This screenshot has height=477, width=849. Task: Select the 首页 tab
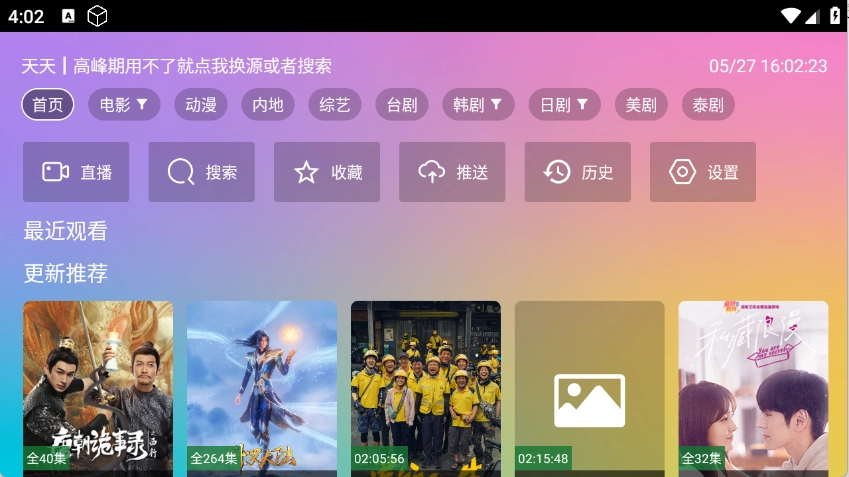[48, 105]
